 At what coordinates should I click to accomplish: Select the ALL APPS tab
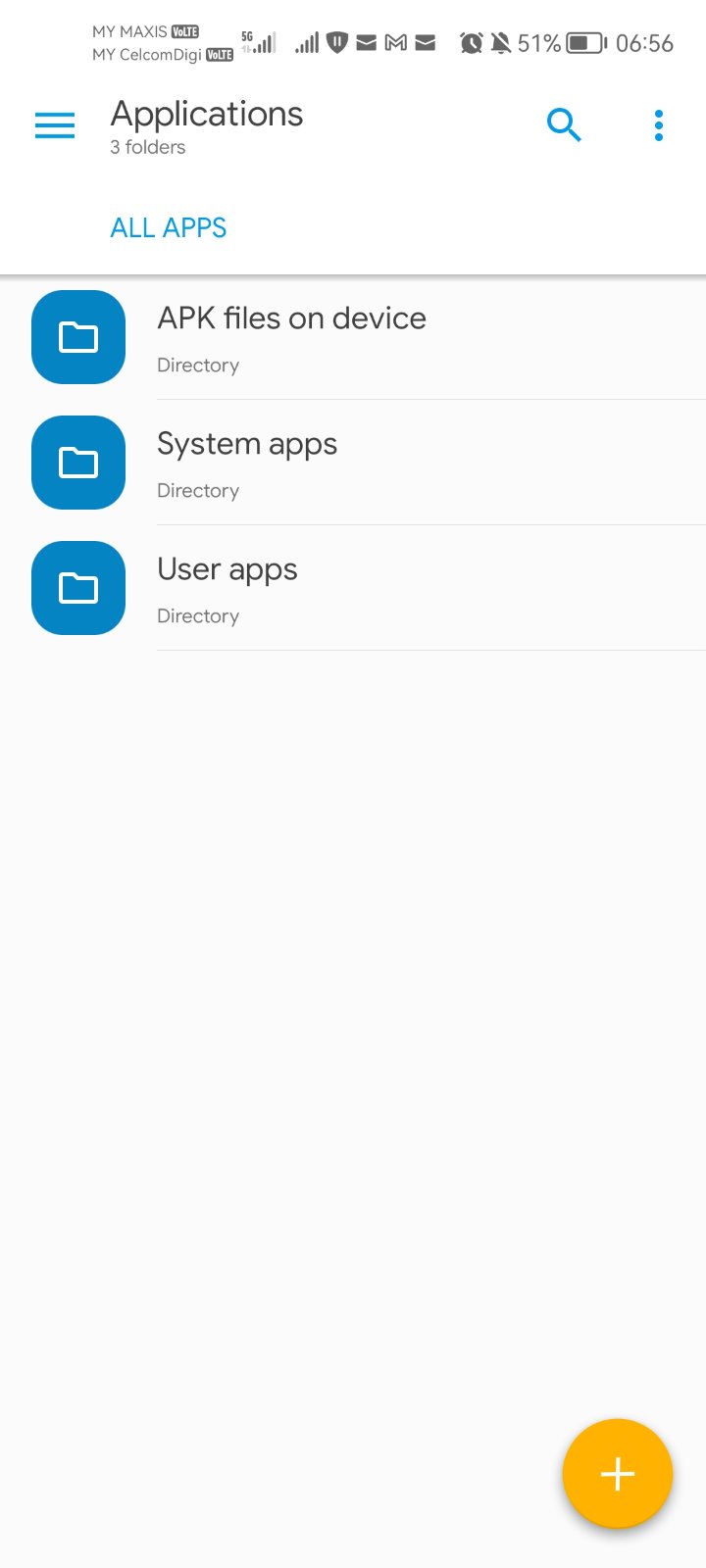pyautogui.click(x=169, y=227)
